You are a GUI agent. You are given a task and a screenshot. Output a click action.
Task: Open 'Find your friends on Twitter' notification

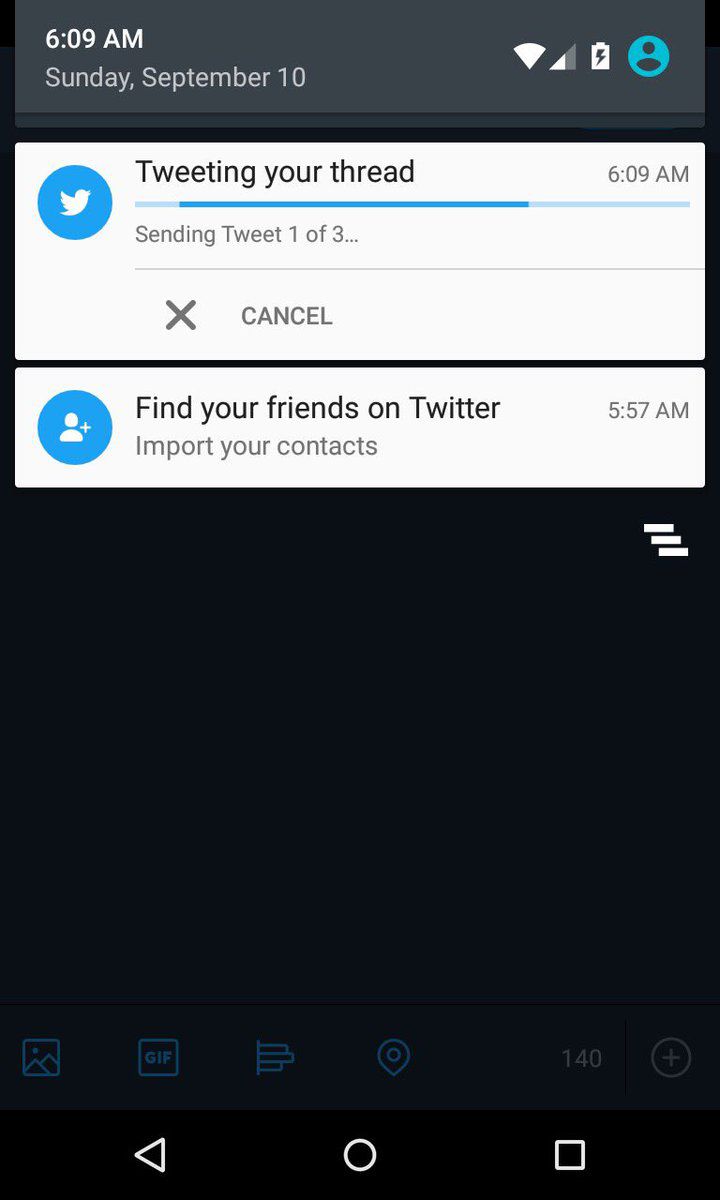[360, 427]
